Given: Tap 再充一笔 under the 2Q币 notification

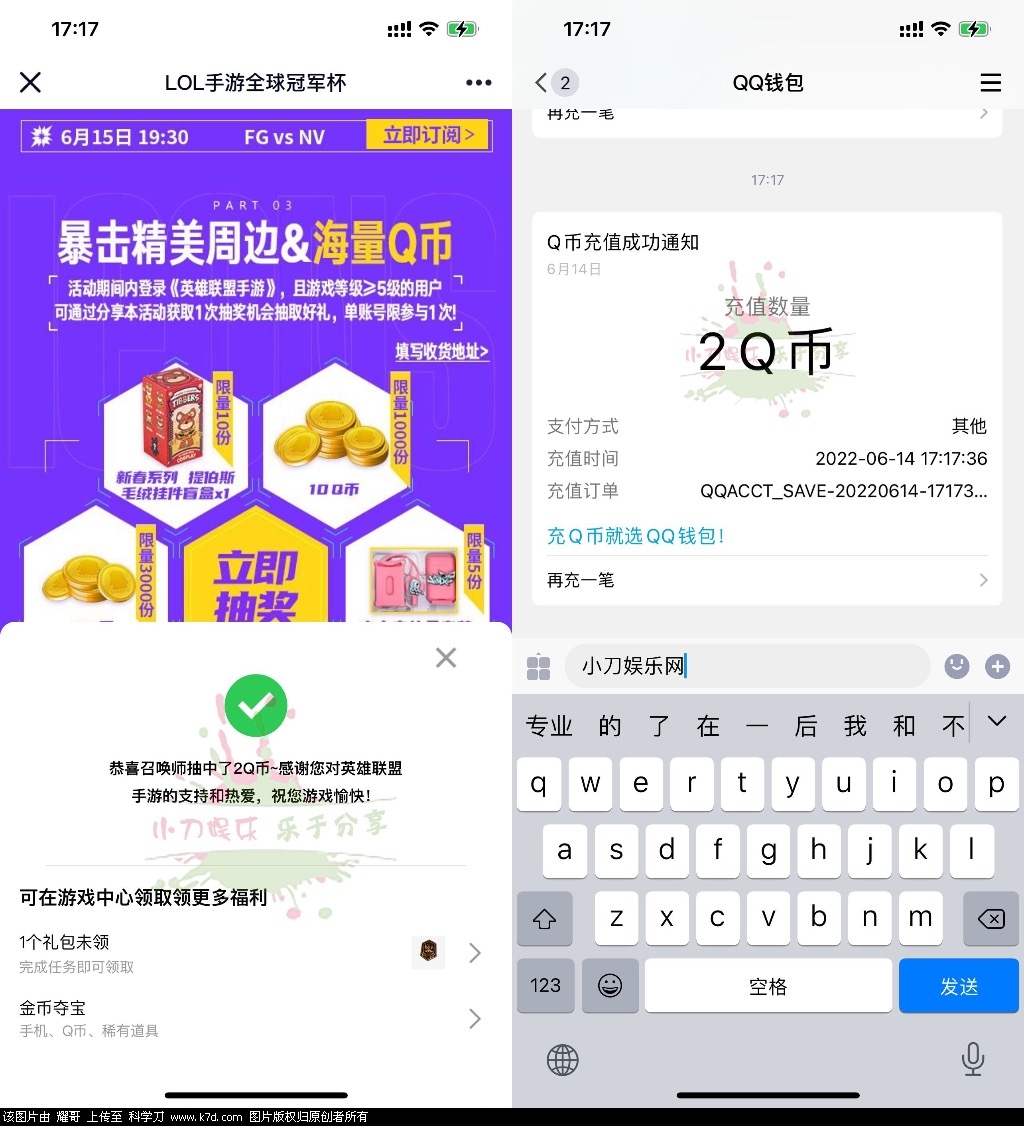Looking at the screenshot, I should click(x=766, y=580).
